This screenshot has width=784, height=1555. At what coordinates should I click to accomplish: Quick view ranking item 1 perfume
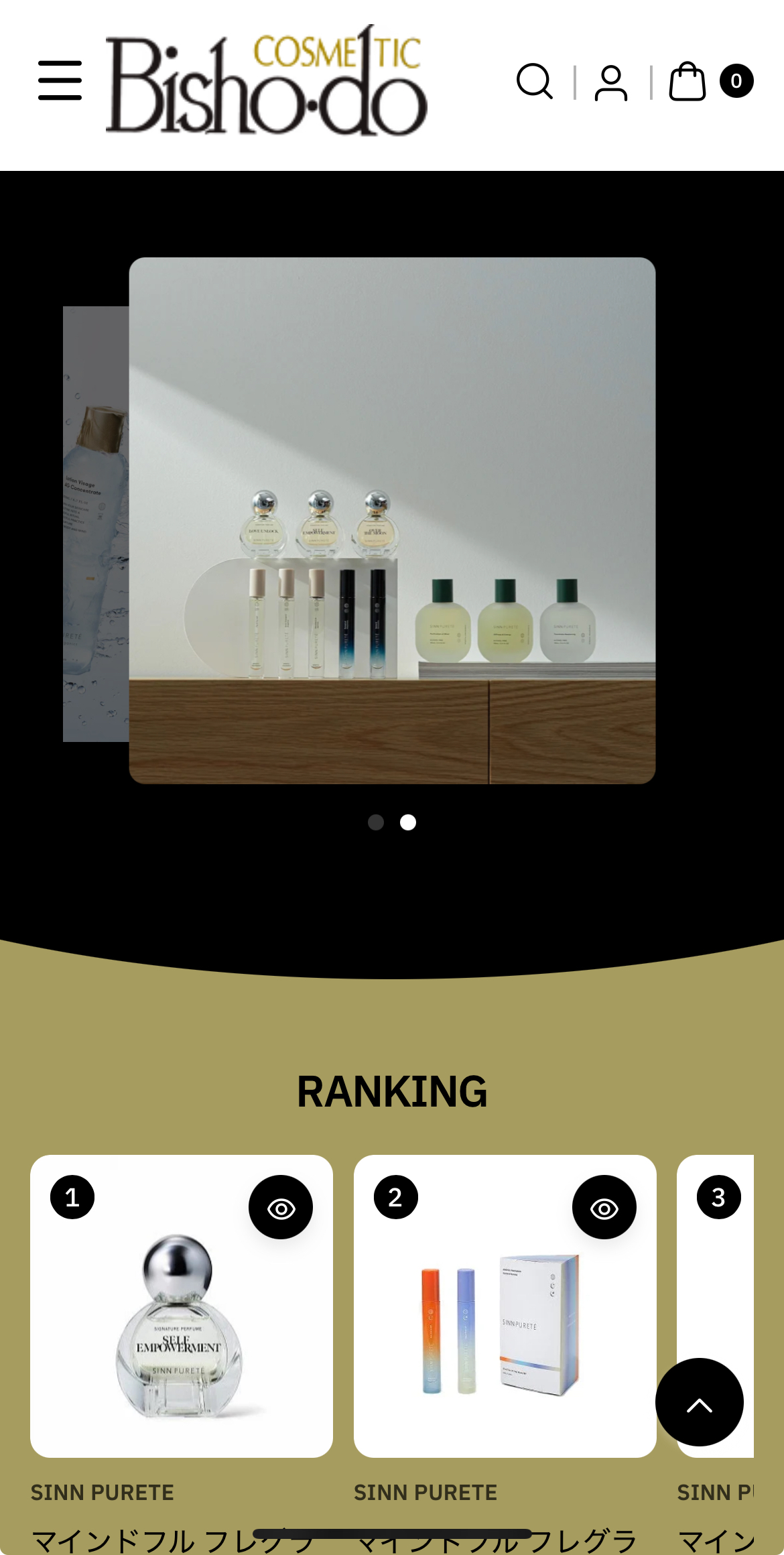(281, 1208)
